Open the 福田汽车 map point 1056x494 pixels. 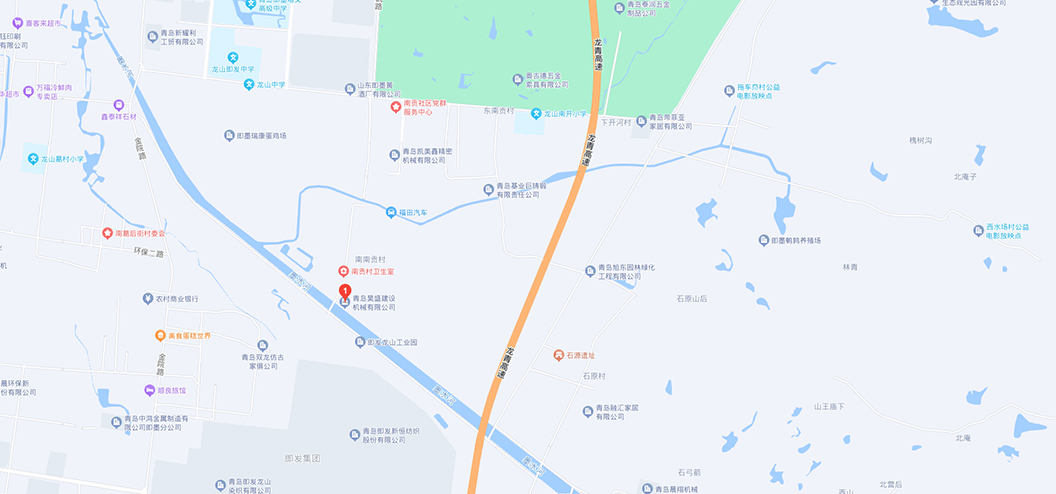[391, 212]
